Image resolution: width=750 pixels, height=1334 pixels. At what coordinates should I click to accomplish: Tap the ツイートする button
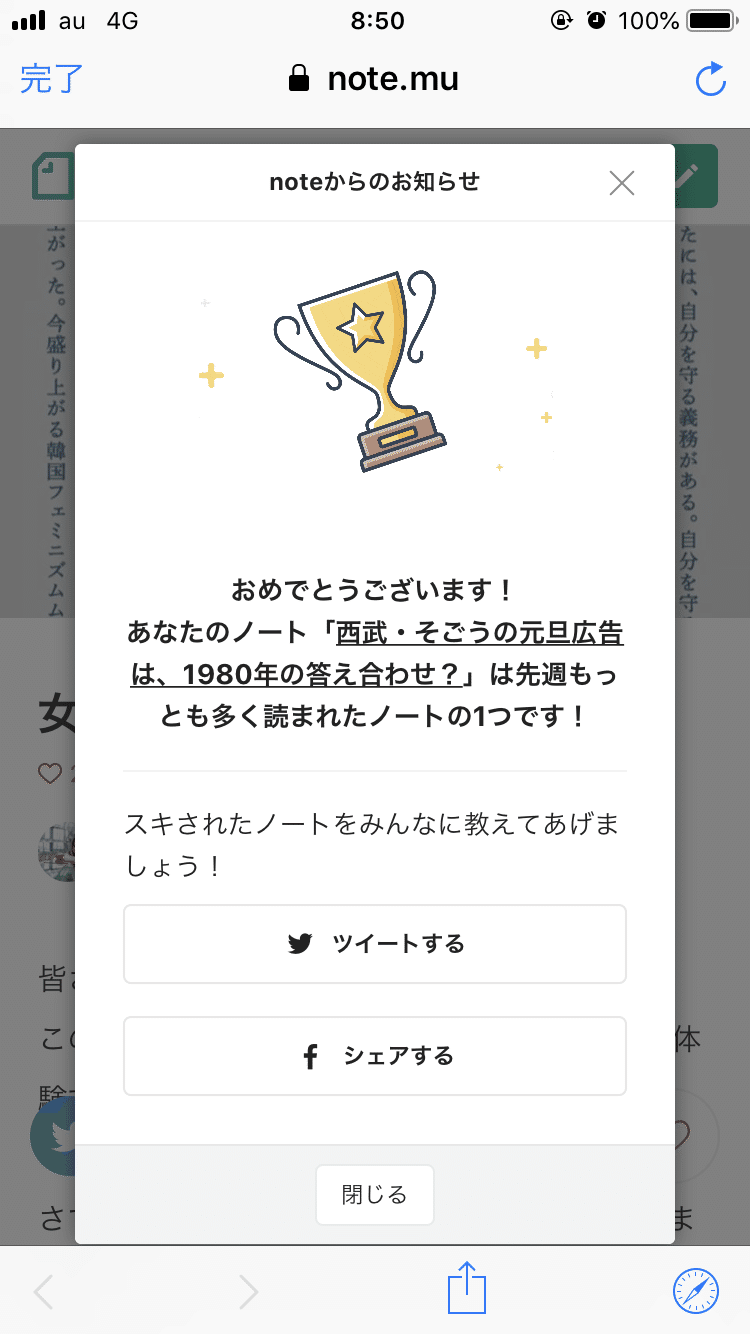(375, 944)
